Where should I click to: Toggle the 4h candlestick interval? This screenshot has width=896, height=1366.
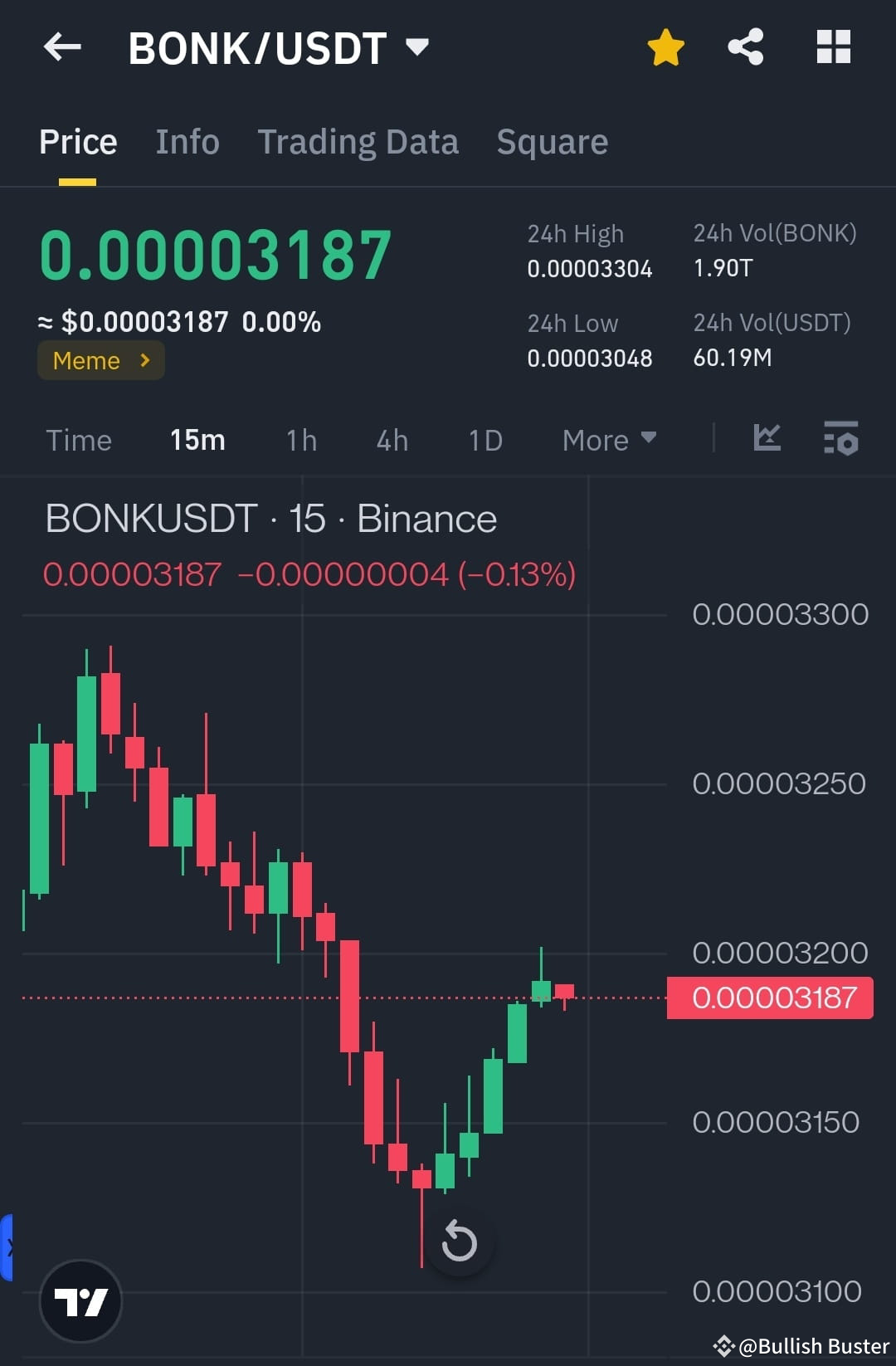(x=391, y=440)
